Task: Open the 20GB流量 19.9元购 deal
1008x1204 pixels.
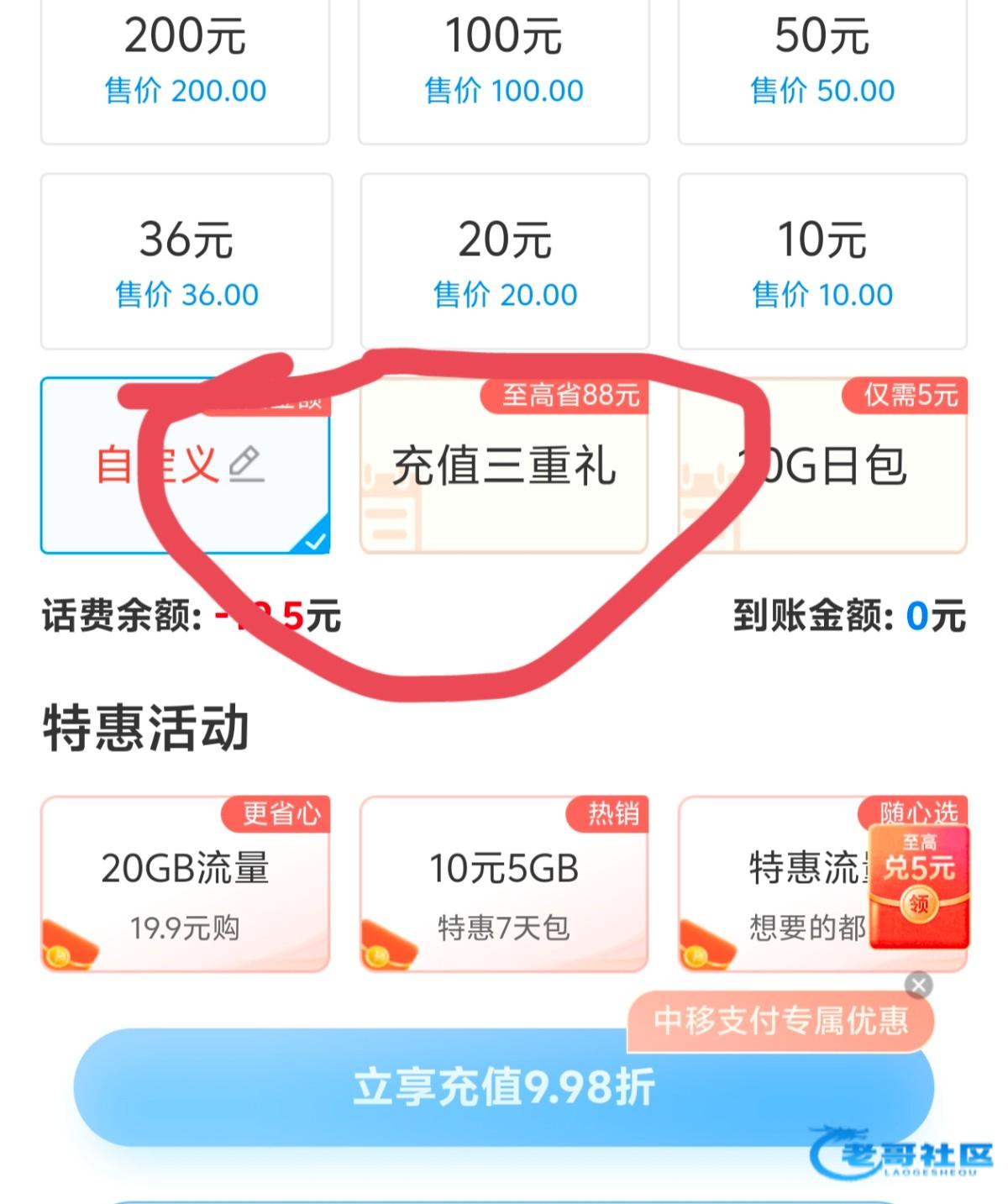Action: 185,885
